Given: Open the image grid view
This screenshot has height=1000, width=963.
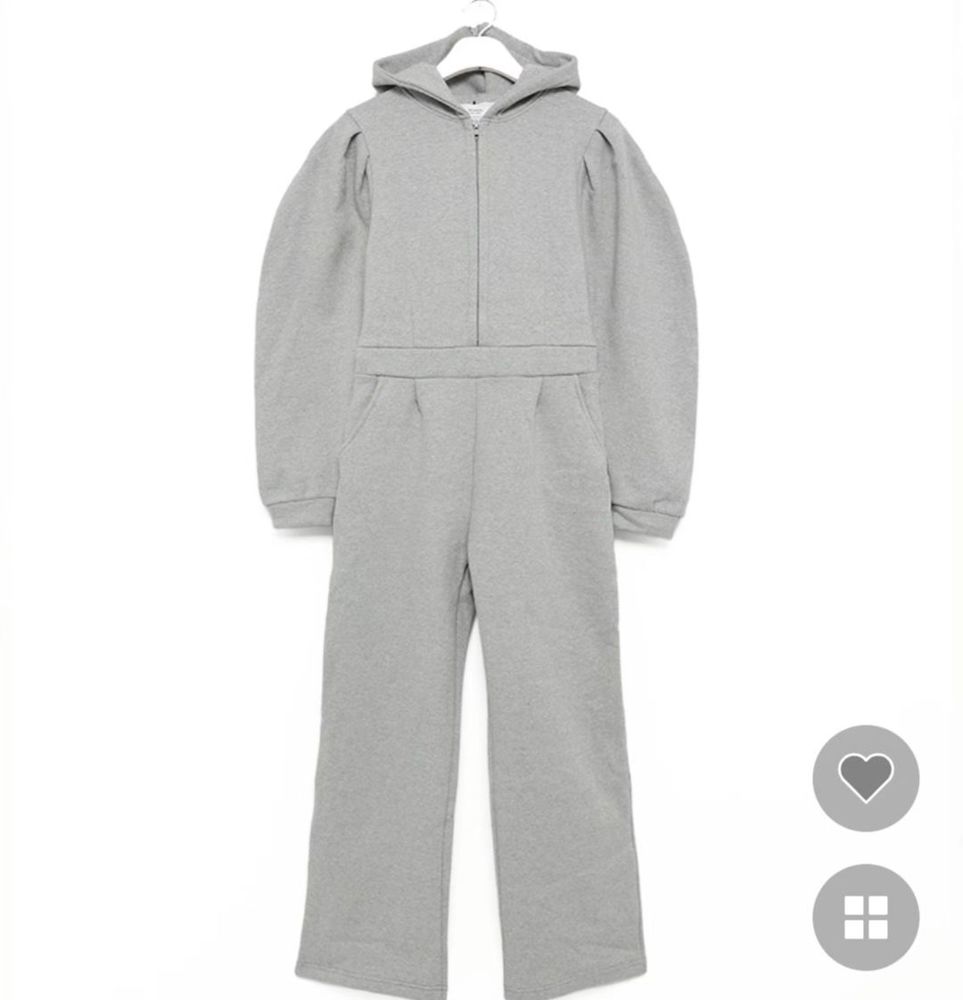Looking at the screenshot, I should pyautogui.click(x=865, y=916).
